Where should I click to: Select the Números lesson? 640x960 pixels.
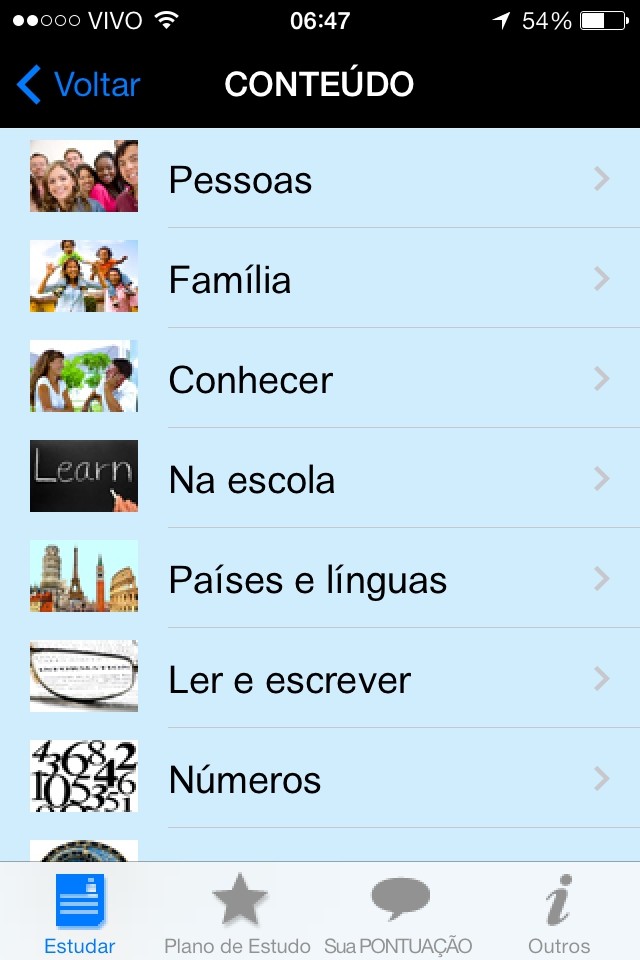pos(320,779)
